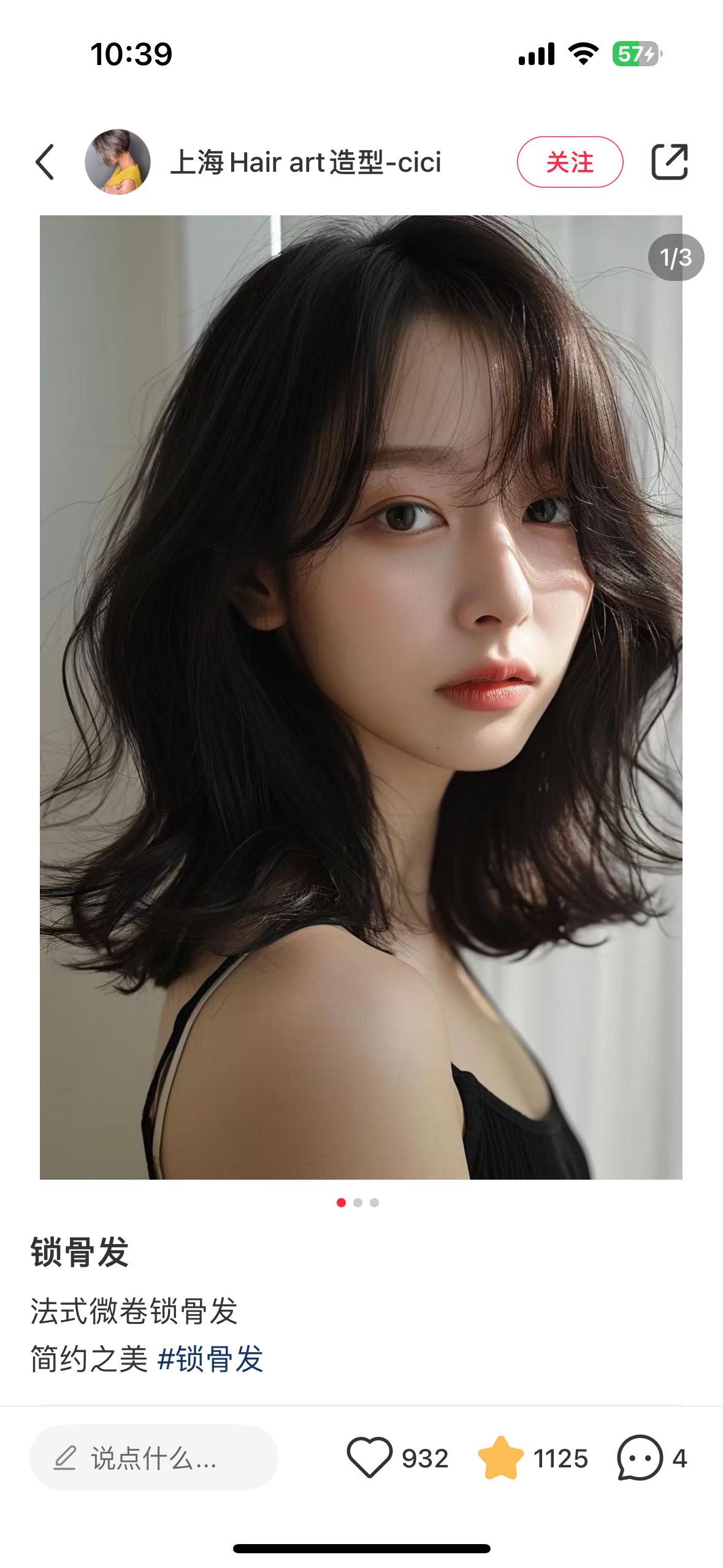Open the #锁骨发 hashtag
Screen dimensions: 723x1568
coord(210,1359)
